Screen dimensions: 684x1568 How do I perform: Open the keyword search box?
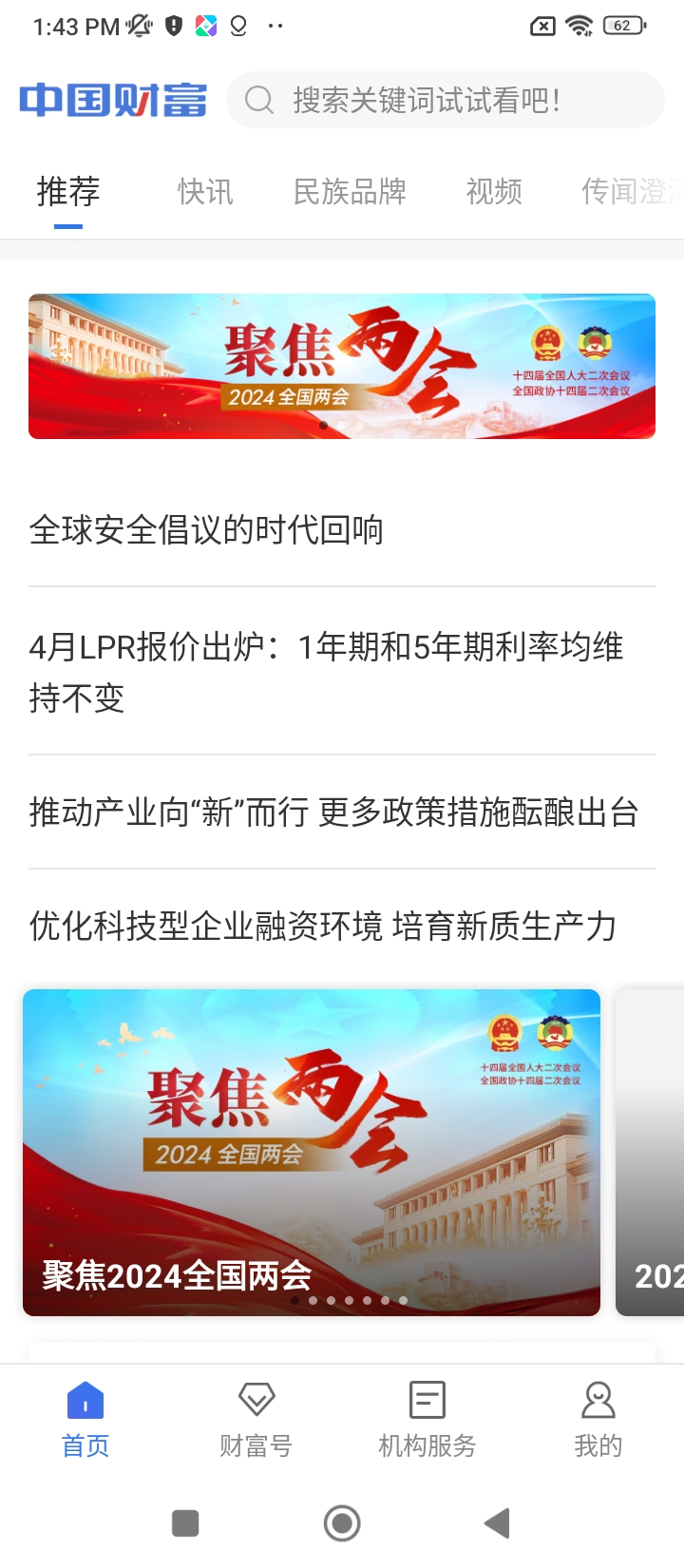tap(445, 100)
